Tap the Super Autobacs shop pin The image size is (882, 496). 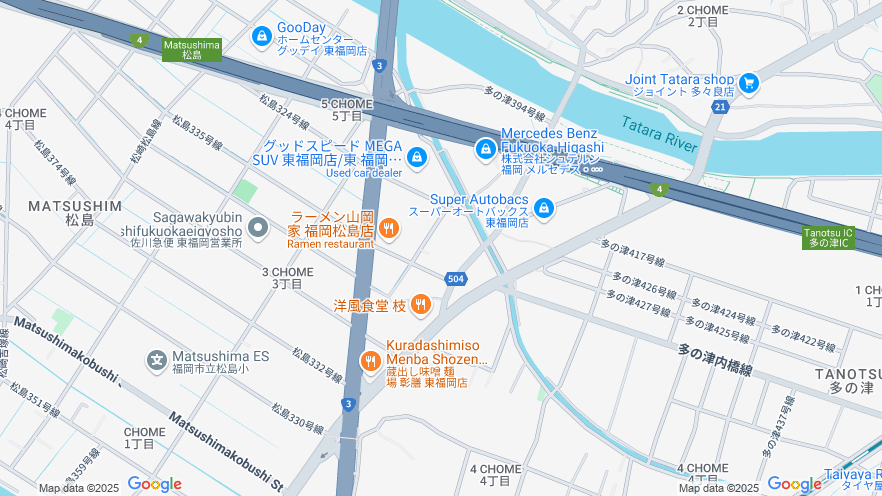(x=544, y=208)
